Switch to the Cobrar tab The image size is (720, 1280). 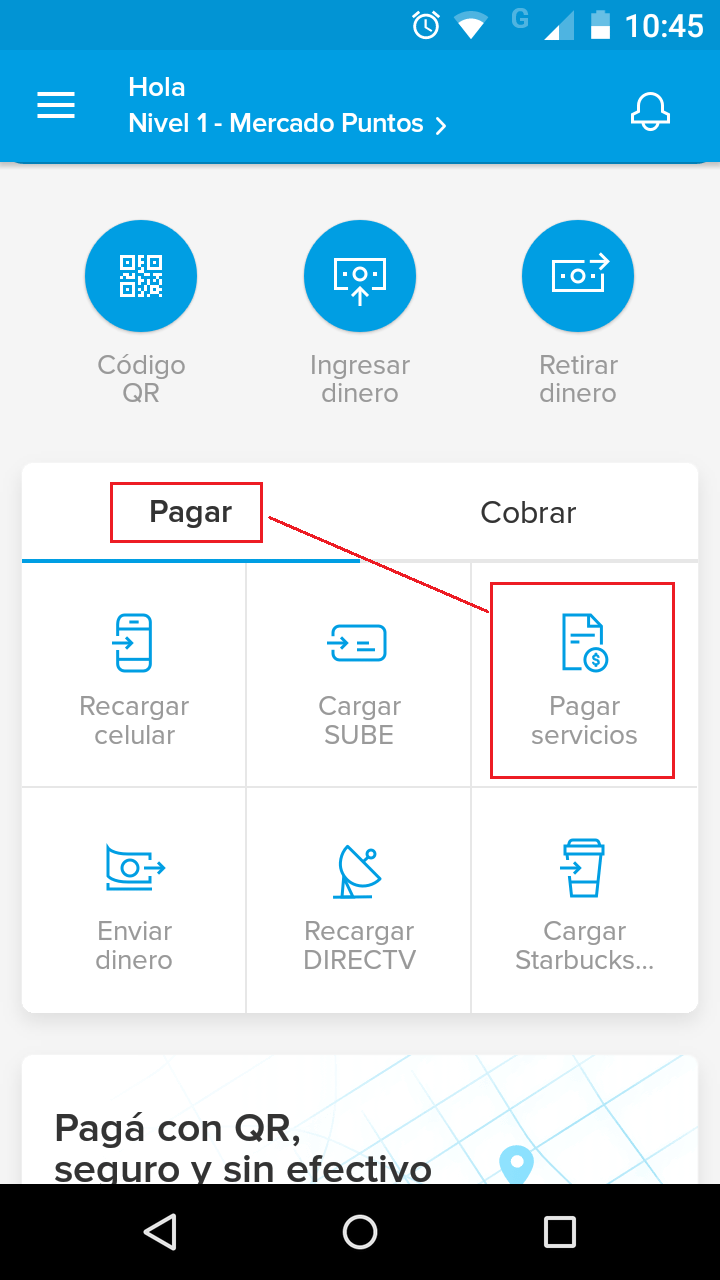(528, 512)
